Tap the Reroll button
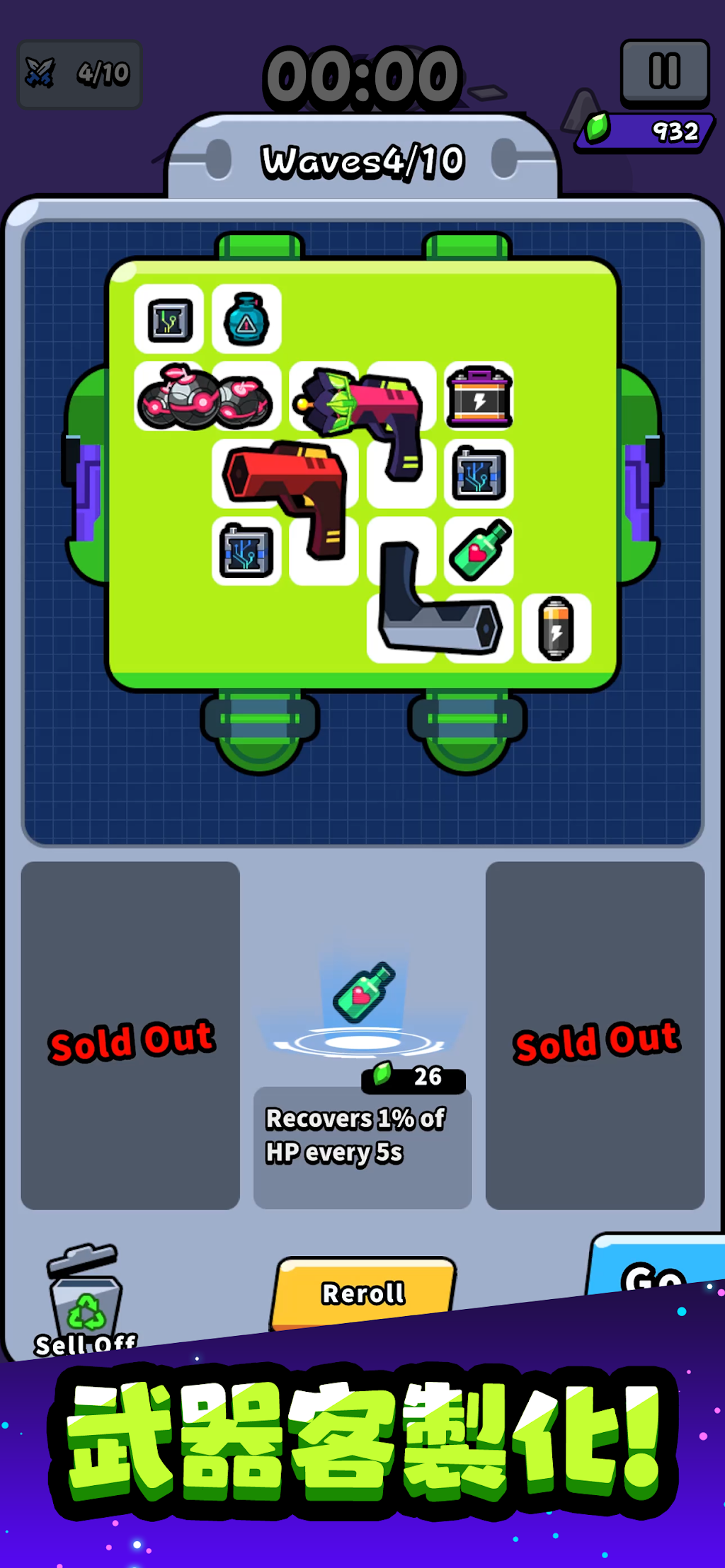 [363, 1292]
